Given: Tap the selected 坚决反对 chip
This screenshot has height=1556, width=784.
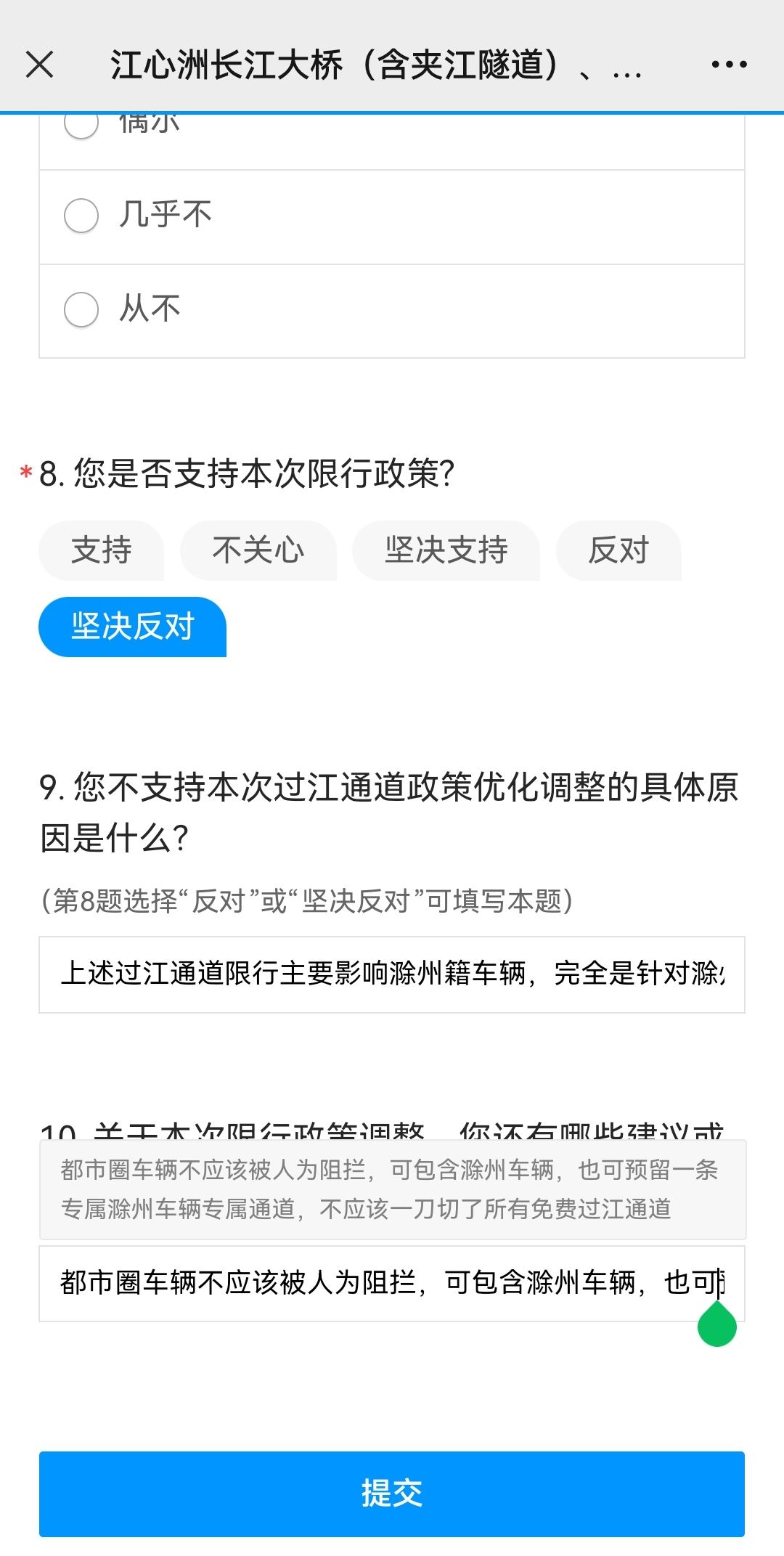Looking at the screenshot, I should 133,627.
